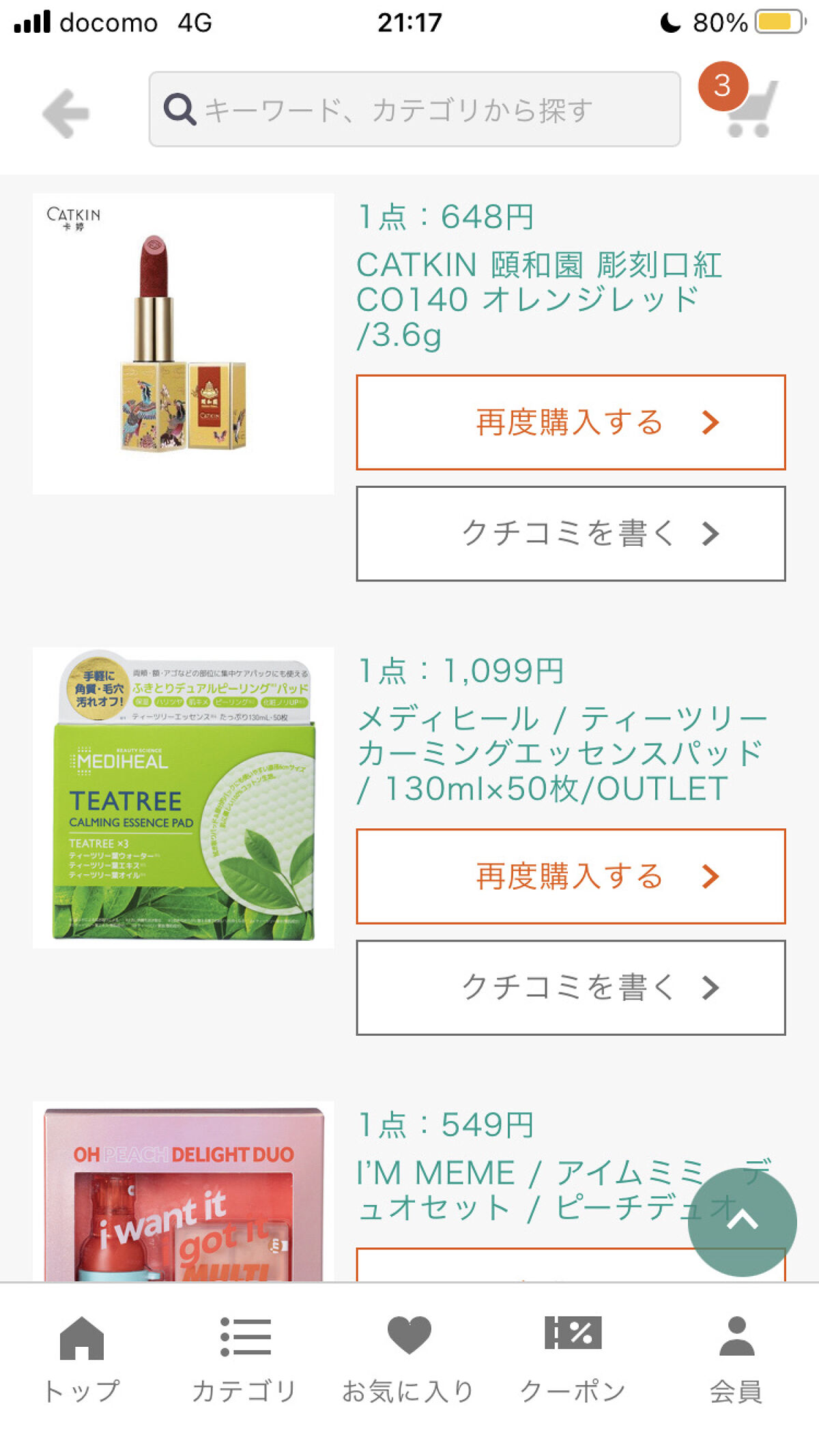Tap 再度購入する for the CATKIN lipstick
819x1456 pixels.
569,422
